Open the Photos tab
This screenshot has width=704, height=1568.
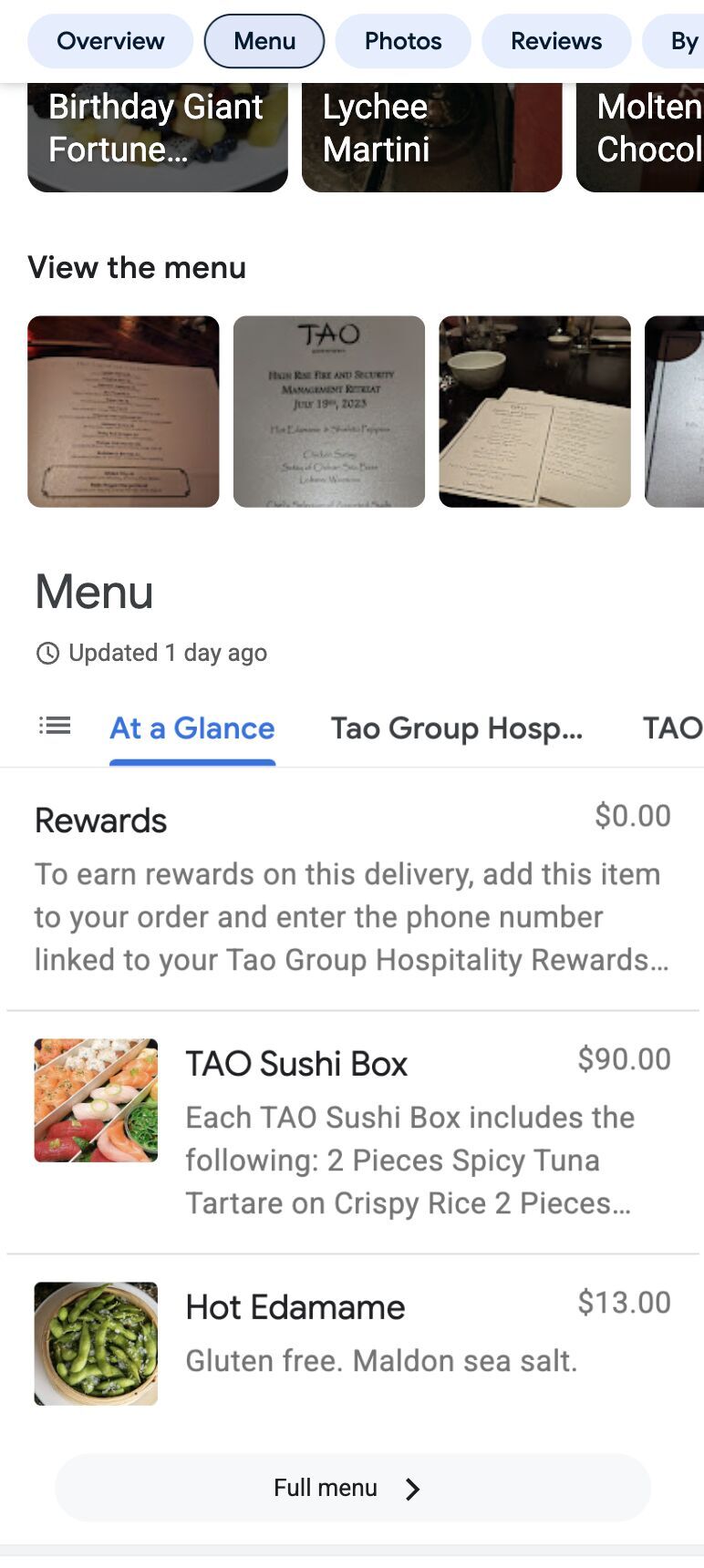(403, 41)
